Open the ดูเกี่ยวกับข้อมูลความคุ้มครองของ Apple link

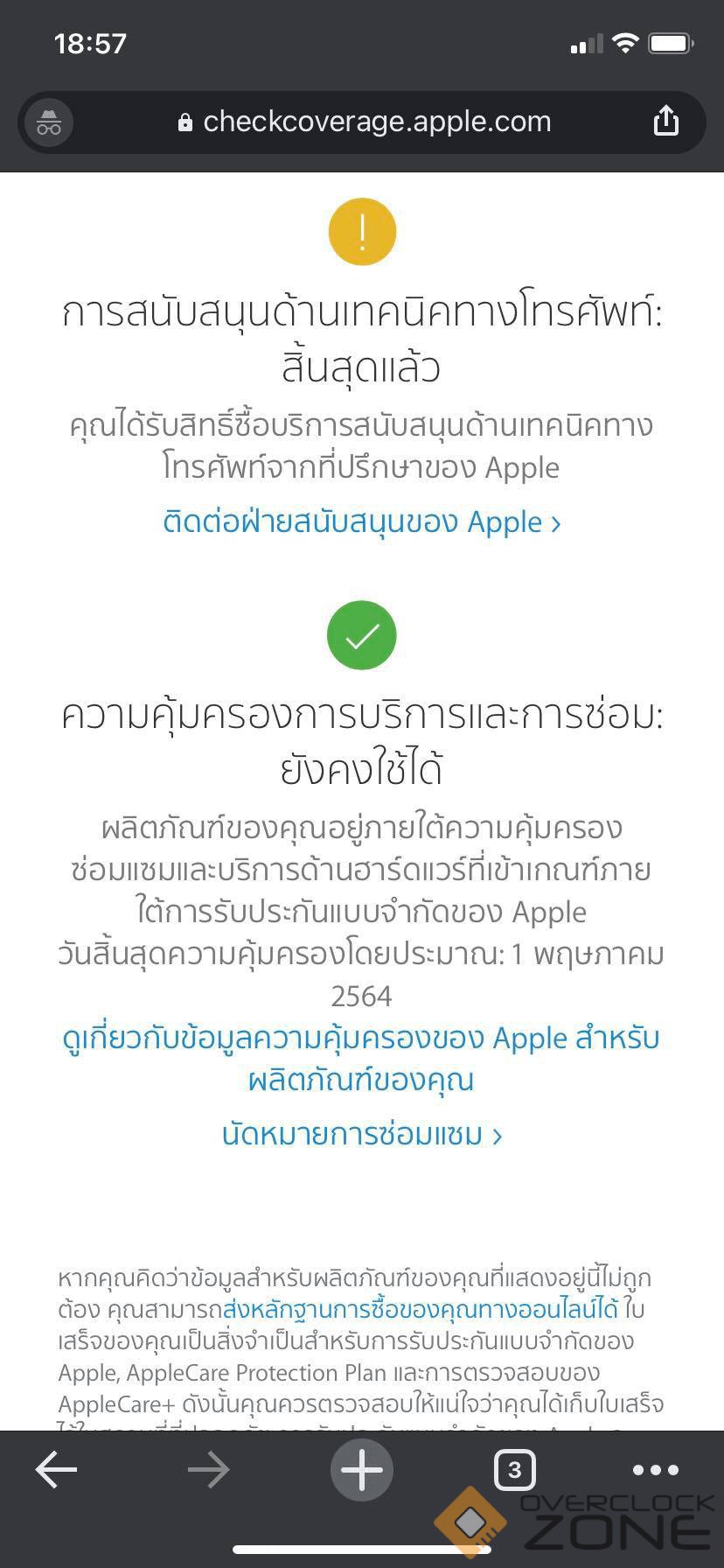coord(361,1059)
